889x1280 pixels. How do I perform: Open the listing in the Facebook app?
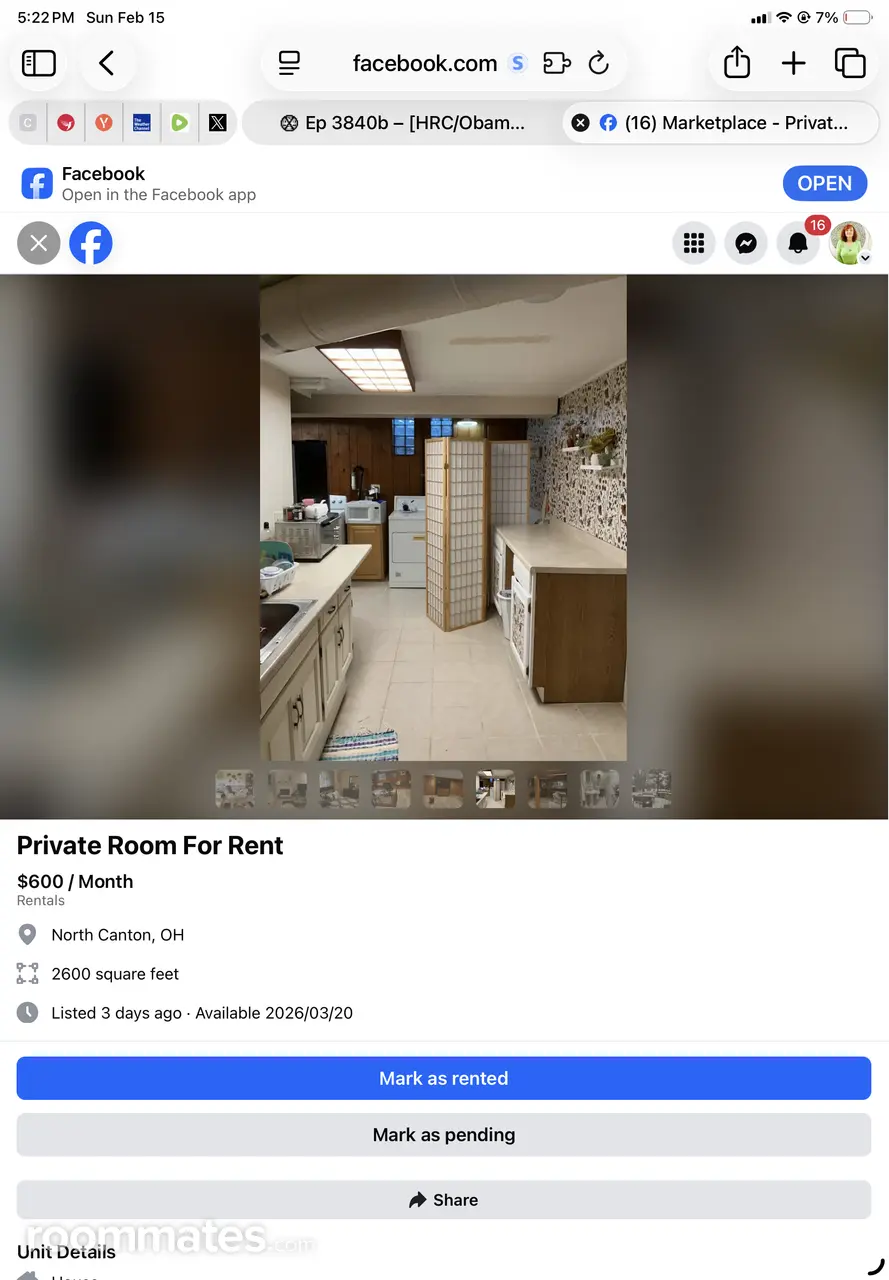tap(824, 183)
